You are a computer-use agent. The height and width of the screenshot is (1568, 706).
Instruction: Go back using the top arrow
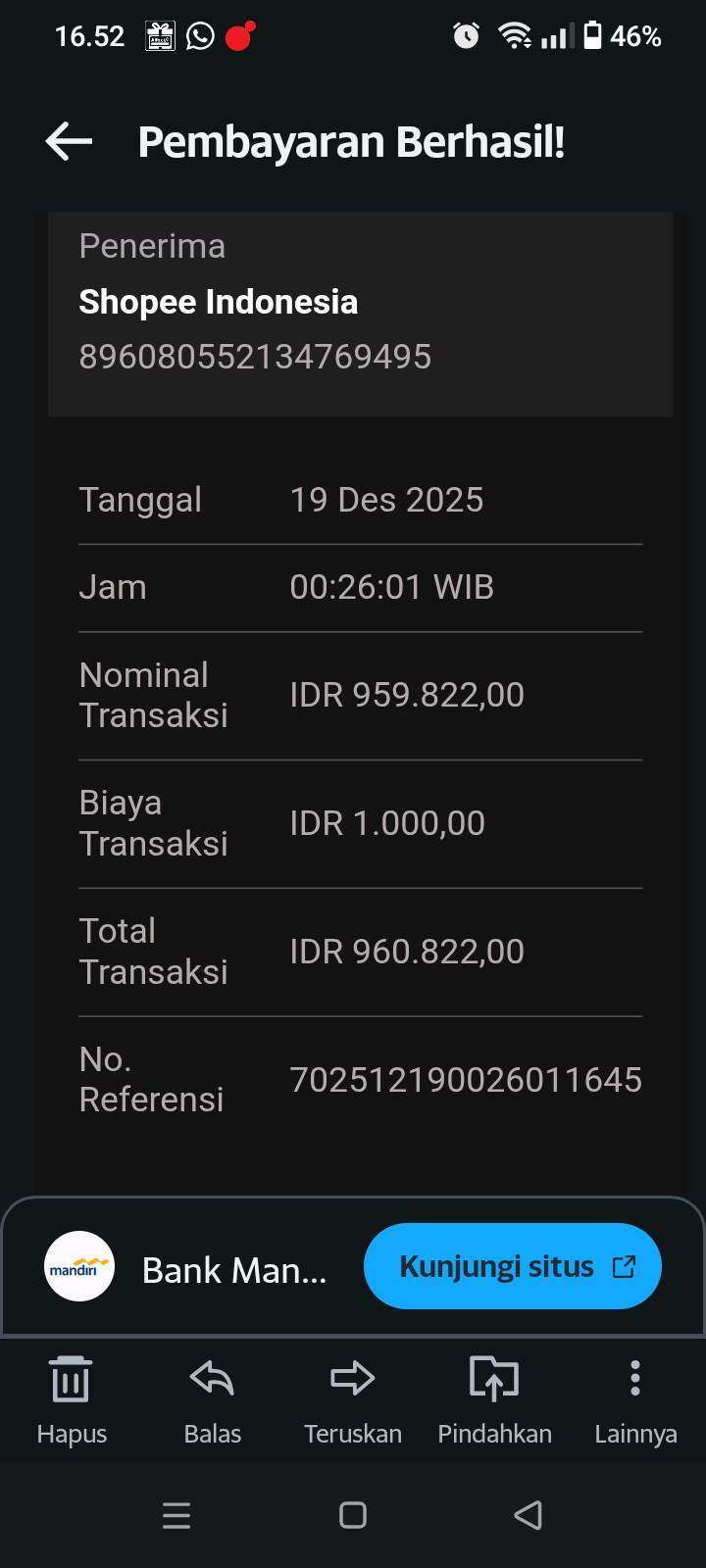pyautogui.click(x=69, y=141)
